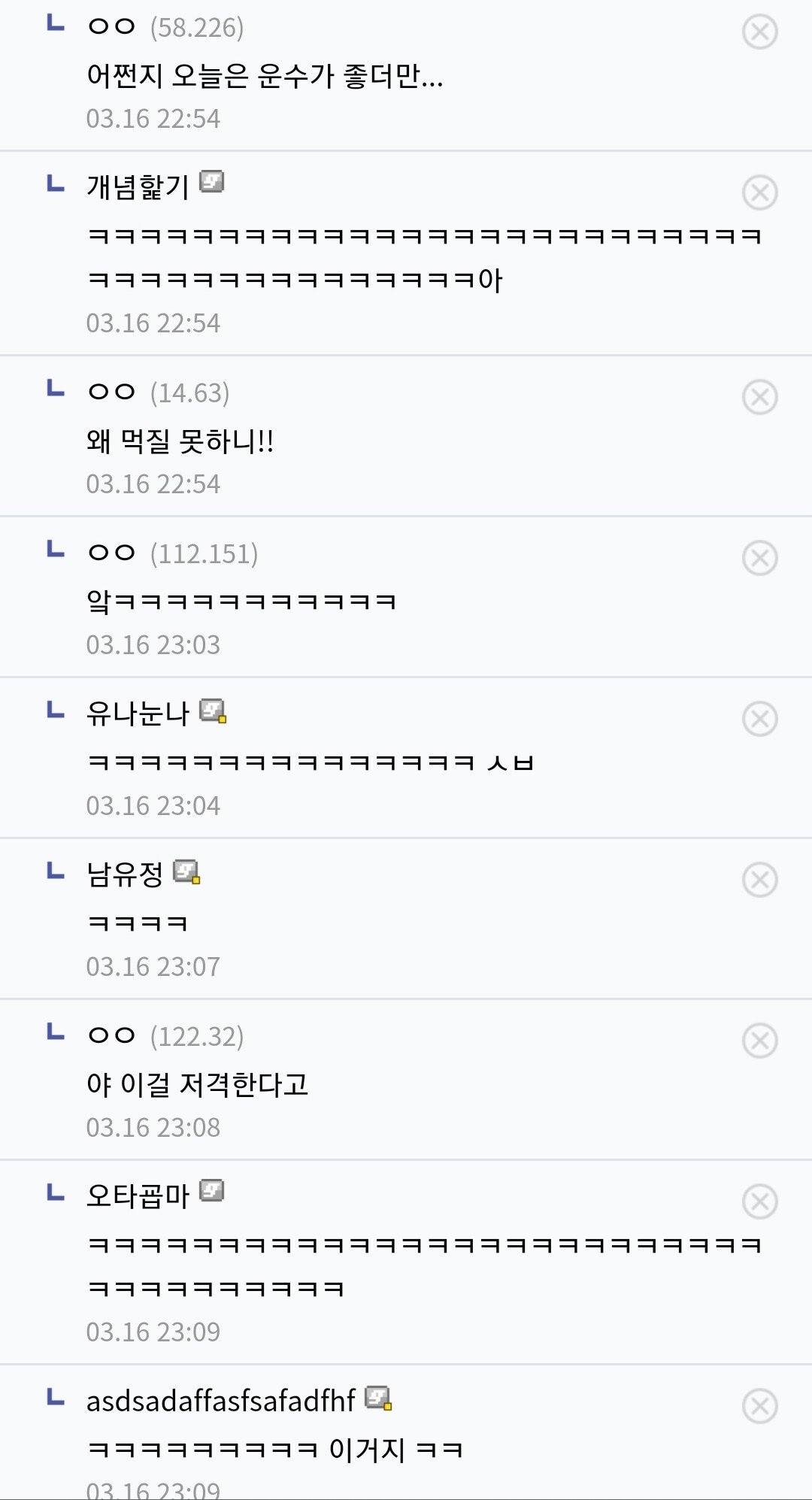
Task: Remove 남유정's comment
Action: pos(759,880)
